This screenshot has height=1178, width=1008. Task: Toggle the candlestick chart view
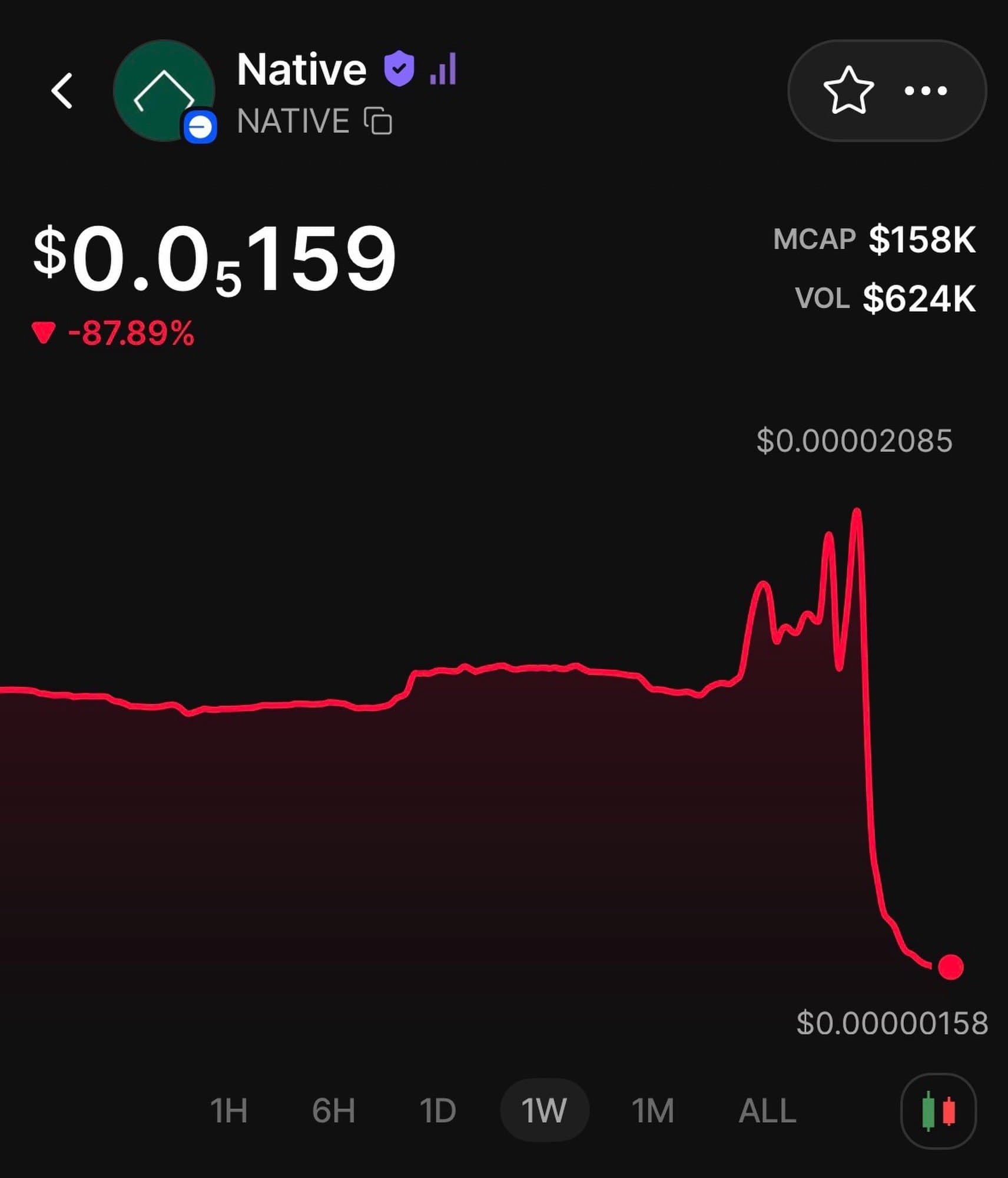click(939, 1111)
